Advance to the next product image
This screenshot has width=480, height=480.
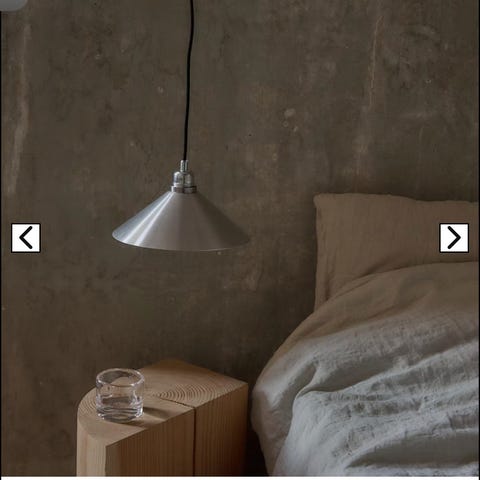(454, 238)
